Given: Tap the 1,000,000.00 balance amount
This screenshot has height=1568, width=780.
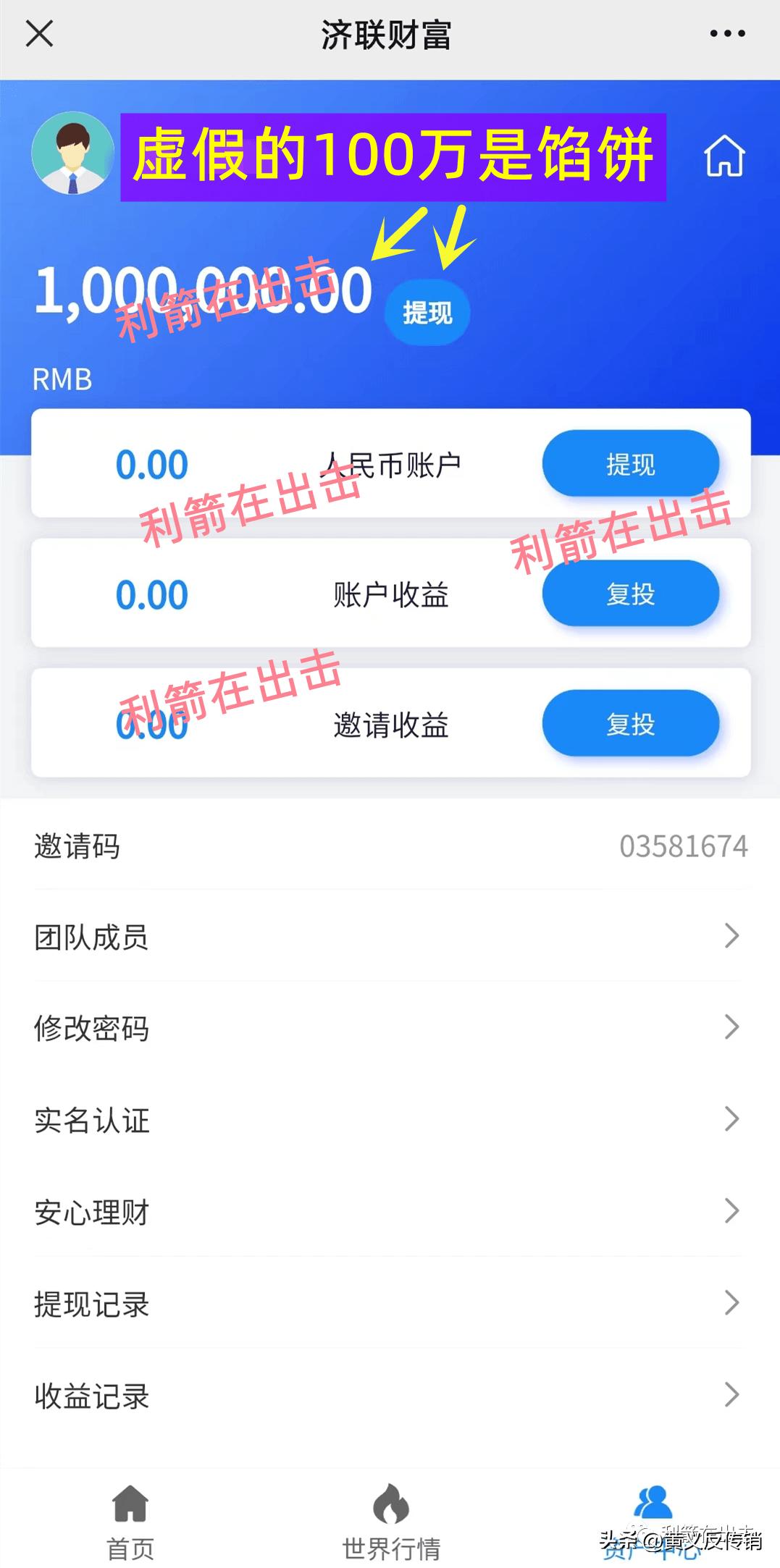Looking at the screenshot, I should (x=203, y=291).
